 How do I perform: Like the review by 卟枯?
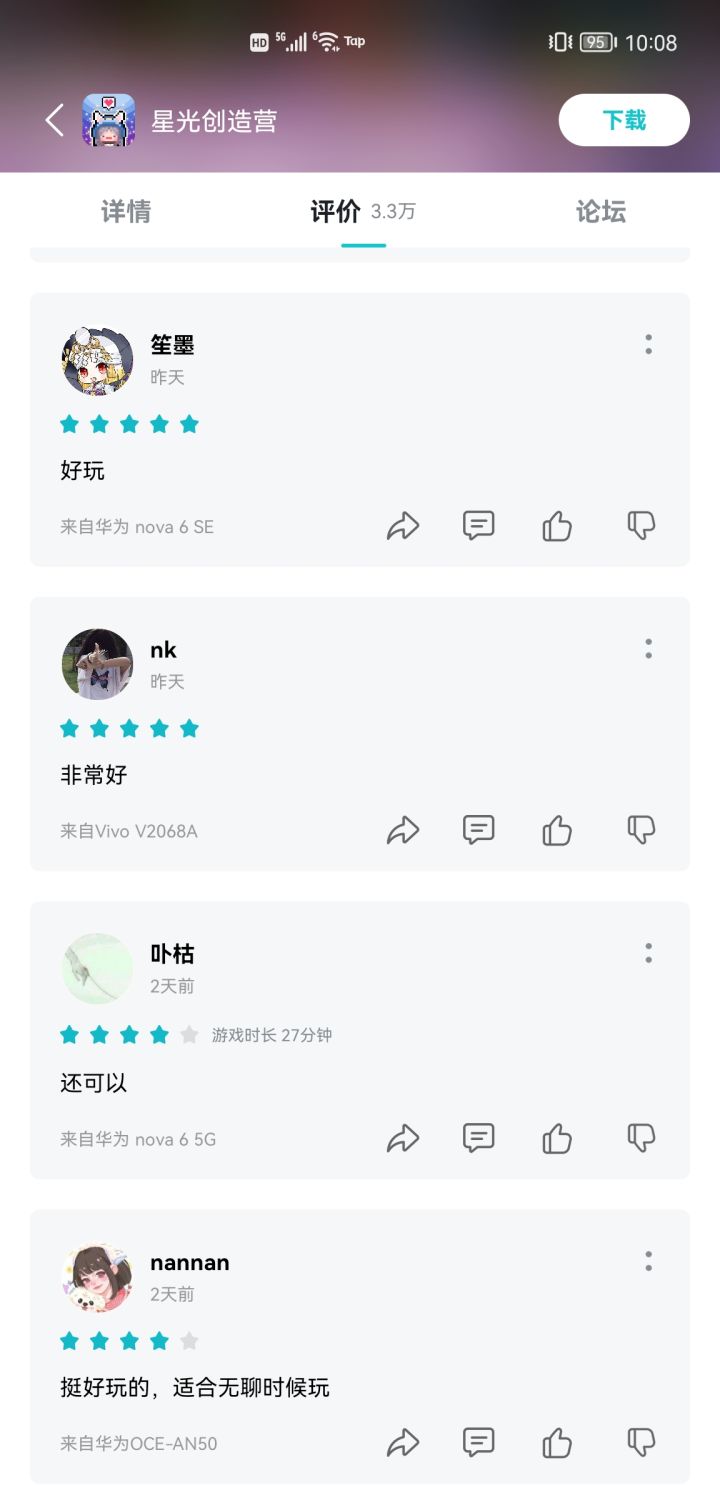[x=557, y=1138]
